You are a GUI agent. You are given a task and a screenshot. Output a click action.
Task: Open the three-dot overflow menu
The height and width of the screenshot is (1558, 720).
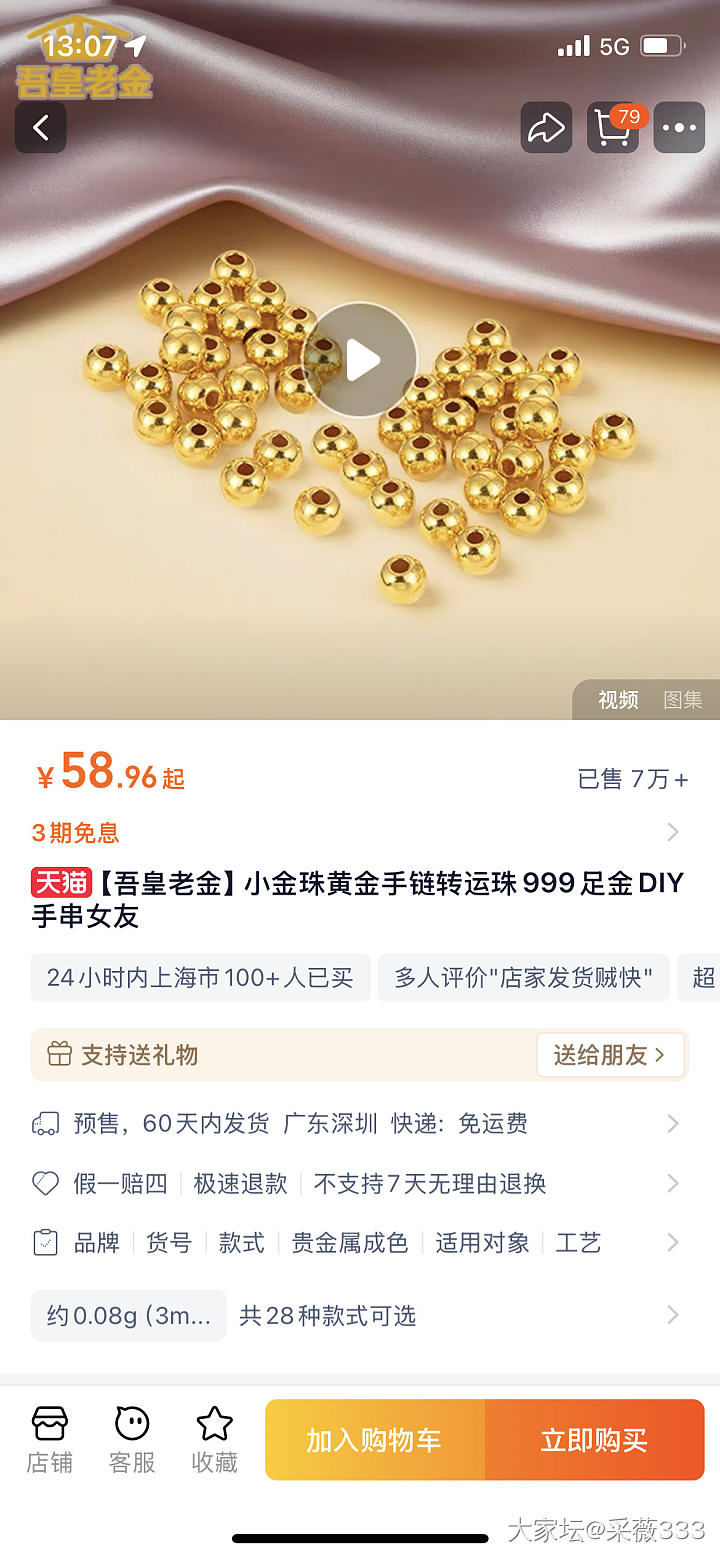pos(679,128)
